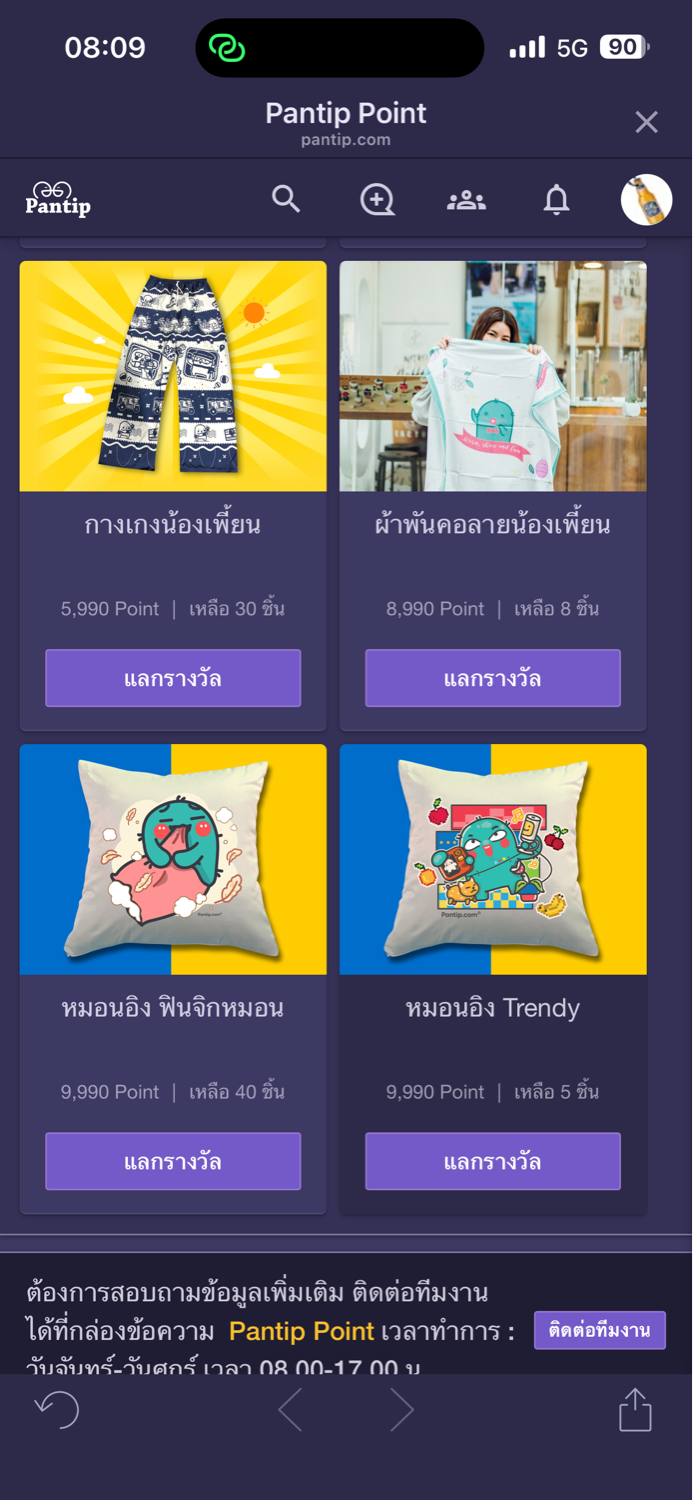Share this page
This screenshot has width=693, height=1500.
tap(635, 1410)
